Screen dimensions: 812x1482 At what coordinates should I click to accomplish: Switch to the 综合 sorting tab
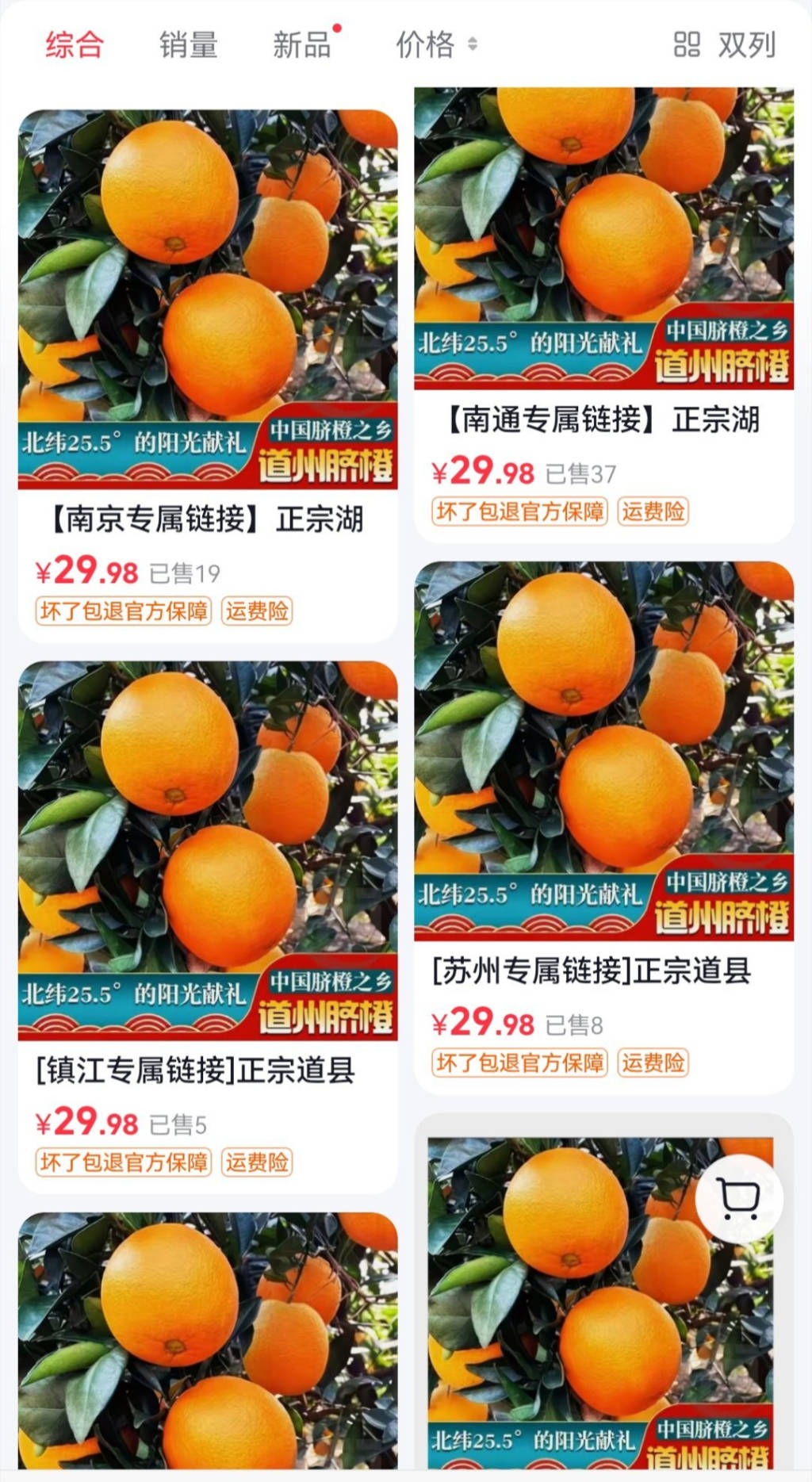75,44
